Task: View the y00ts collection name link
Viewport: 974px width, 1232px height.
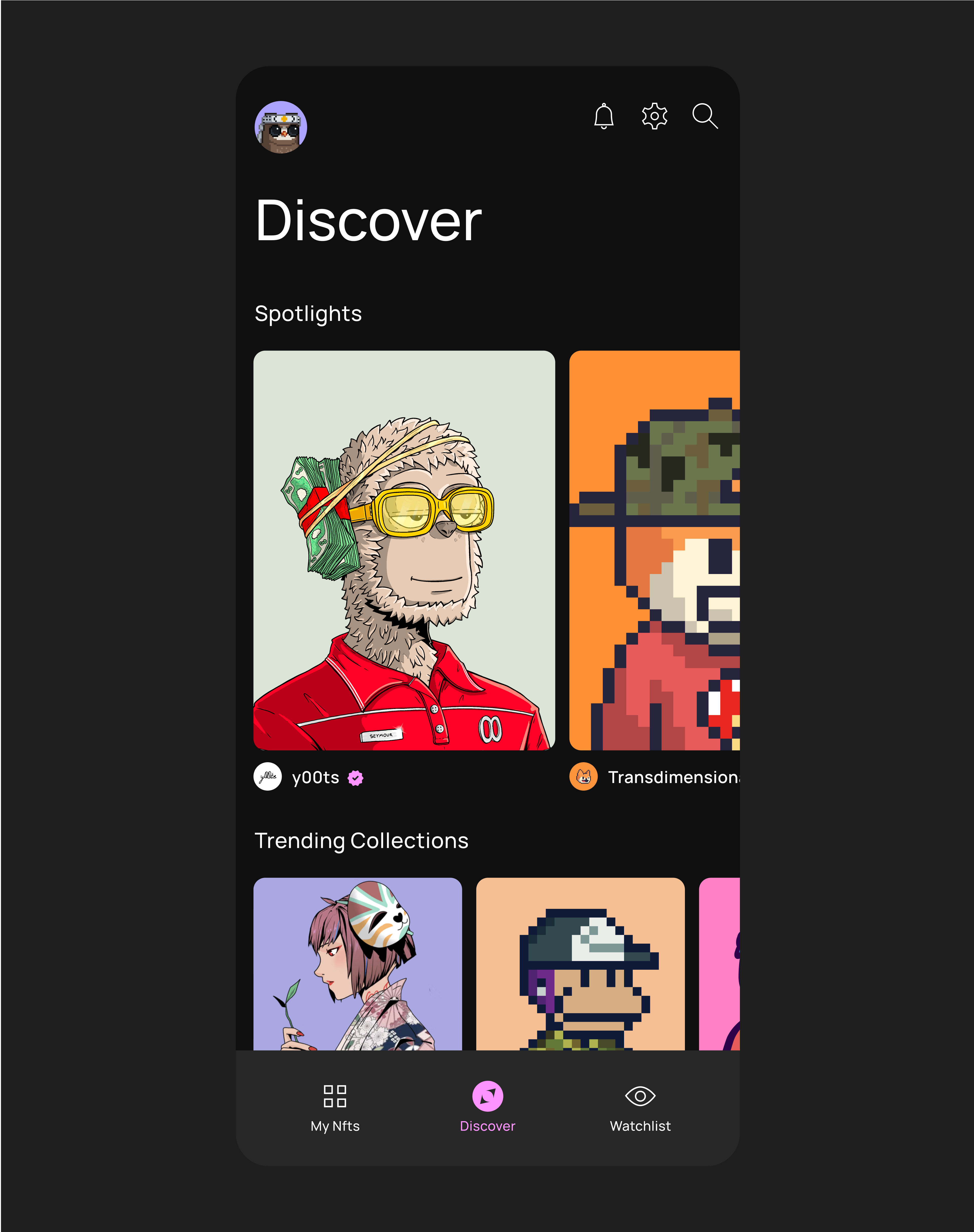Action: (315, 777)
